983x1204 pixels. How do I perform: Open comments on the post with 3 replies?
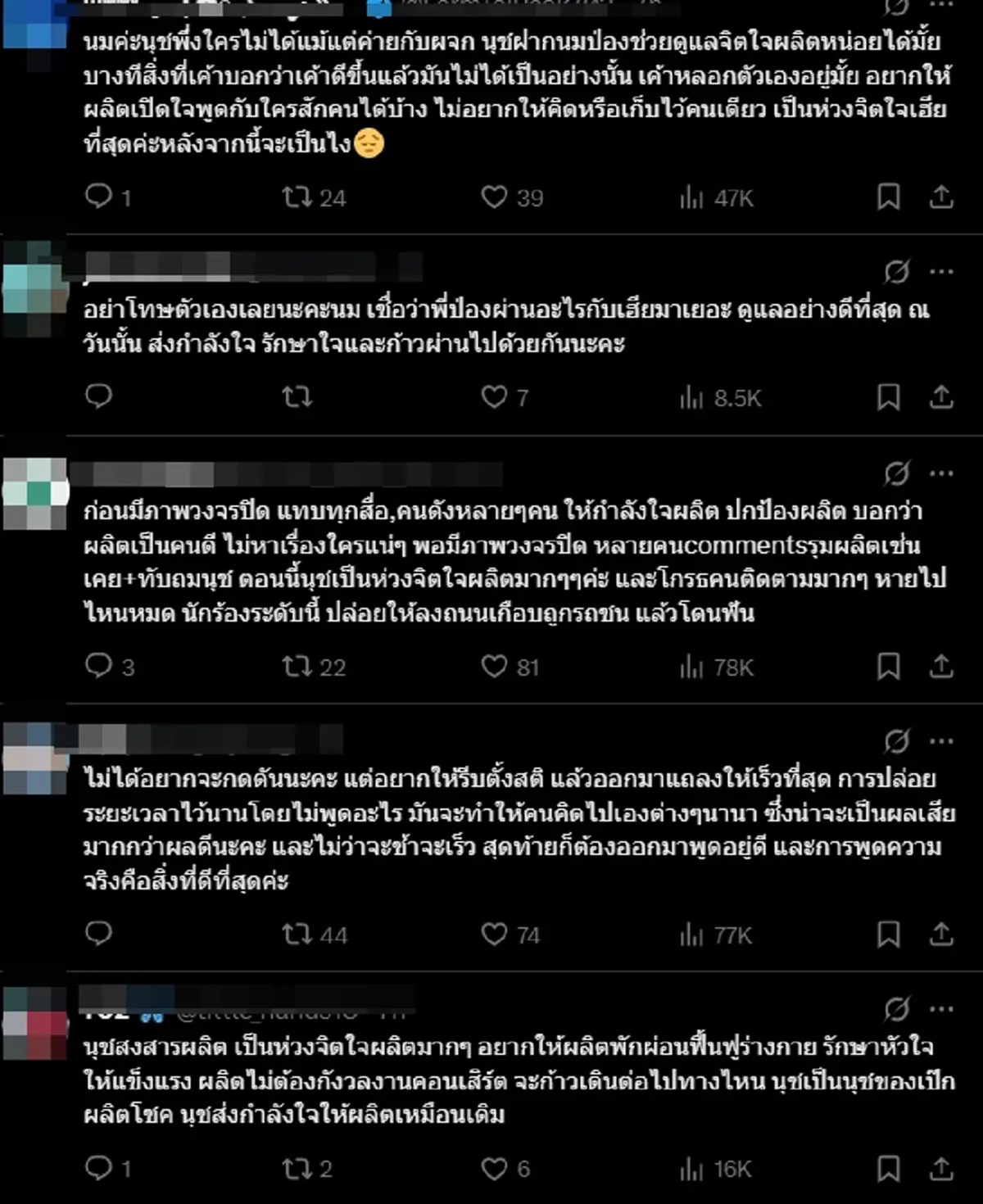98,666
